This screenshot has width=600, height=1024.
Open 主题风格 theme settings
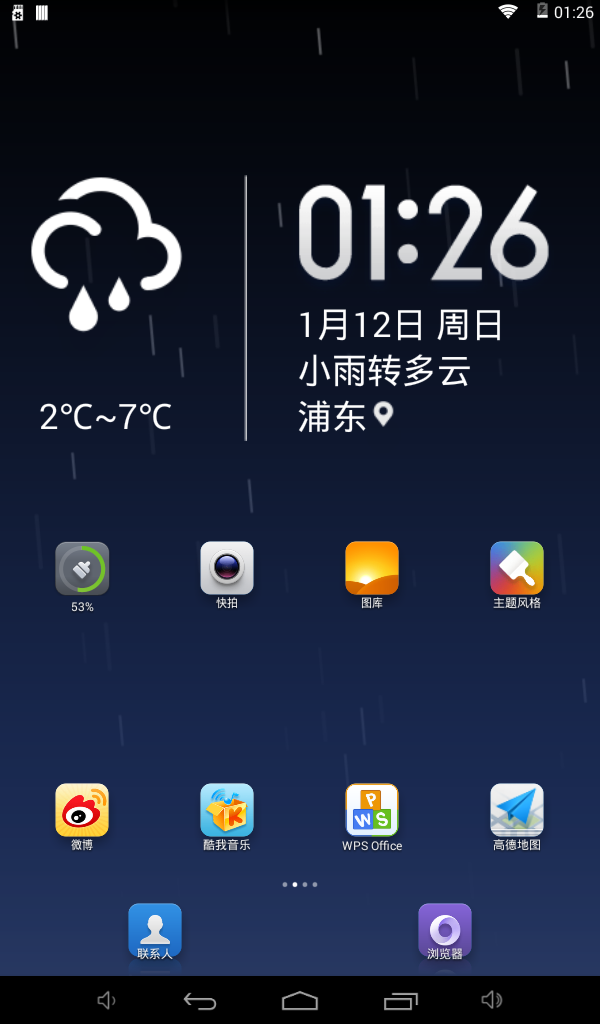point(517,569)
